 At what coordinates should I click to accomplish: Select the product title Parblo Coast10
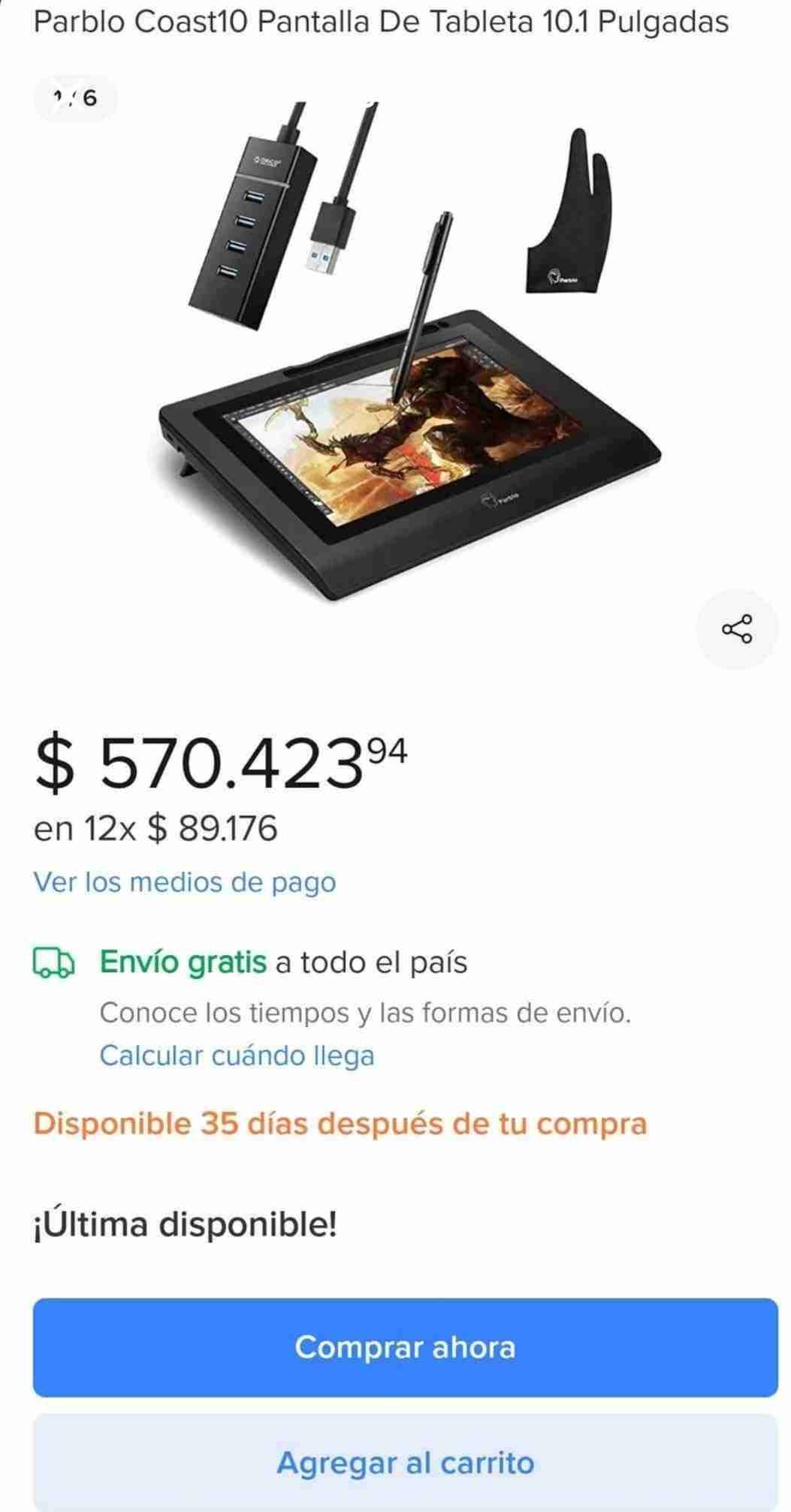click(x=379, y=23)
